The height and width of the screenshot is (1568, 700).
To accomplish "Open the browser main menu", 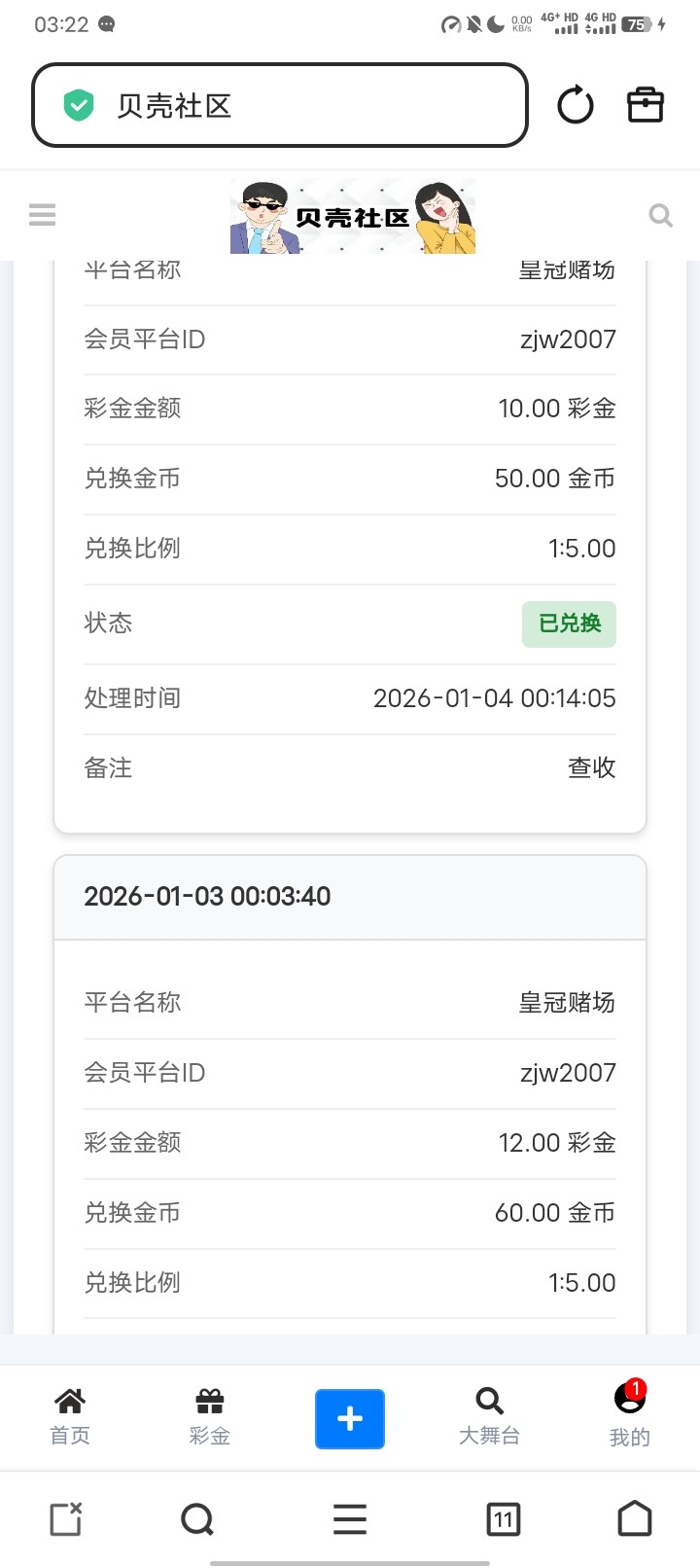I will 350,1518.
